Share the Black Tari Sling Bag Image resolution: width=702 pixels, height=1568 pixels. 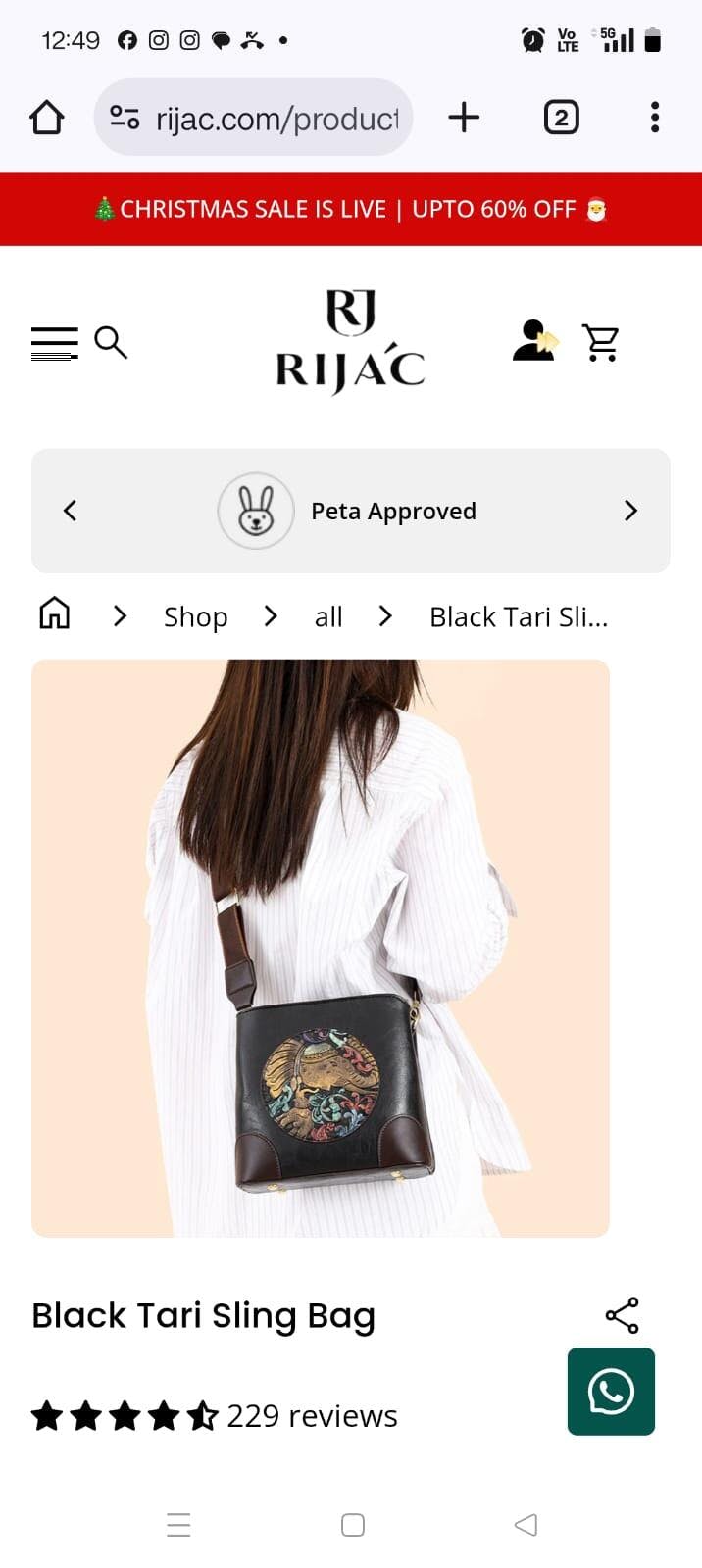click(622, 1315)
